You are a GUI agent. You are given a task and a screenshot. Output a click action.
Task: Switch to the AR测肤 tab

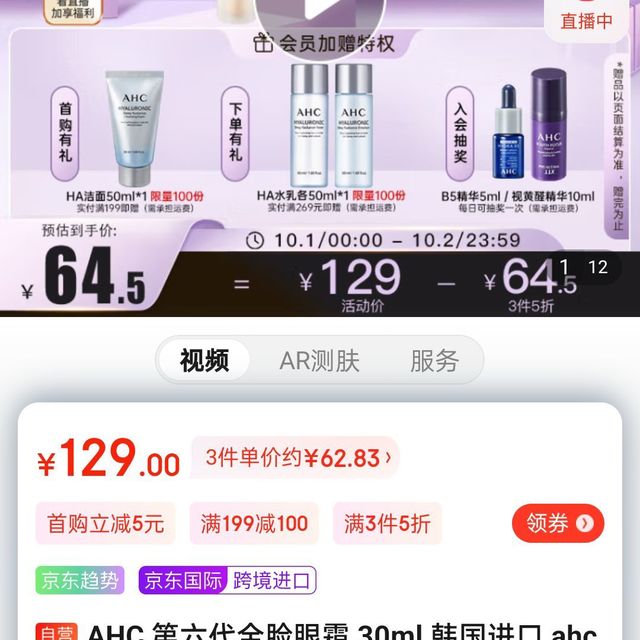[319, 360]
